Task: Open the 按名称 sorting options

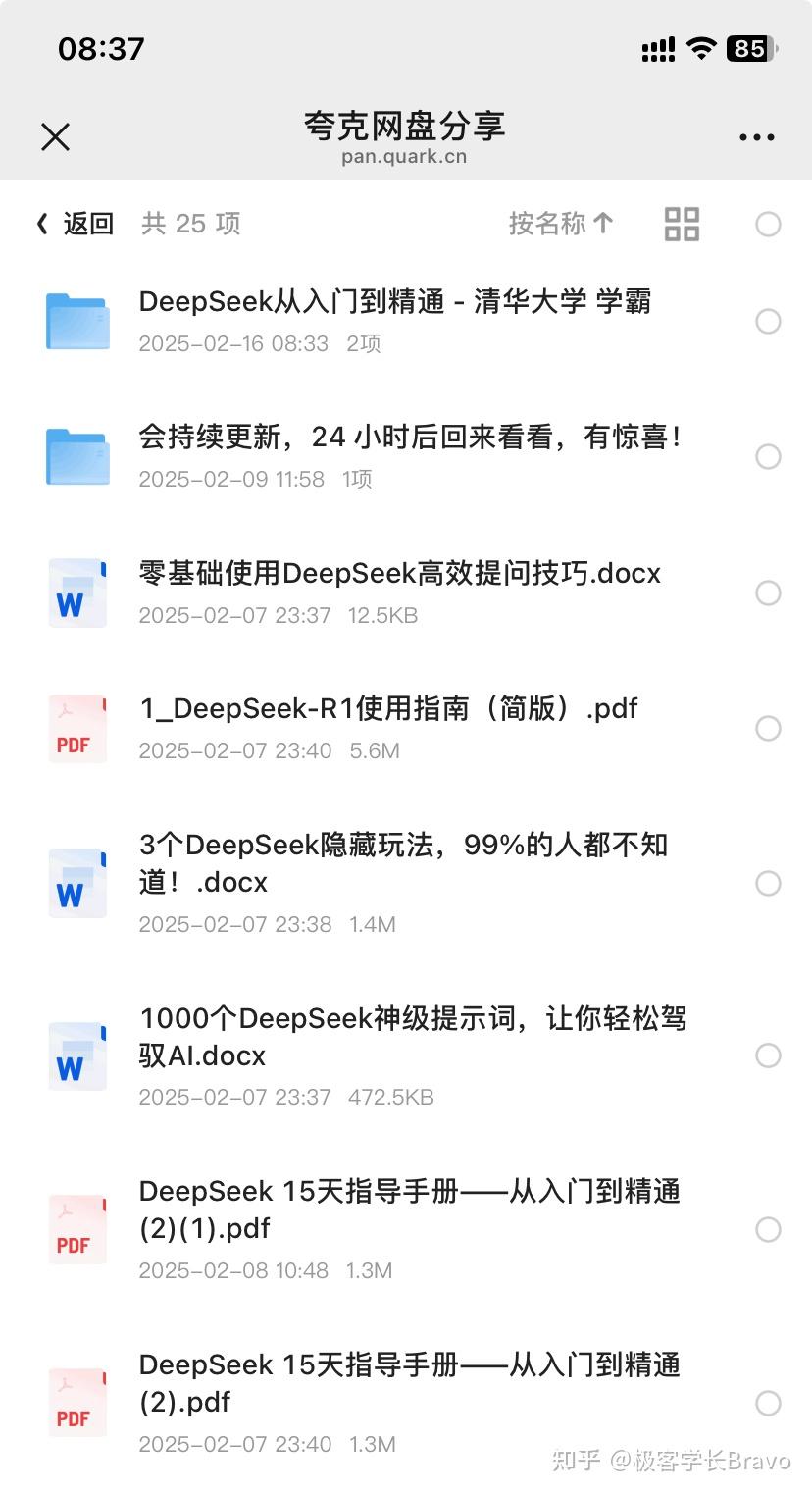Action: pyautogui.click(x=561, y=225)
